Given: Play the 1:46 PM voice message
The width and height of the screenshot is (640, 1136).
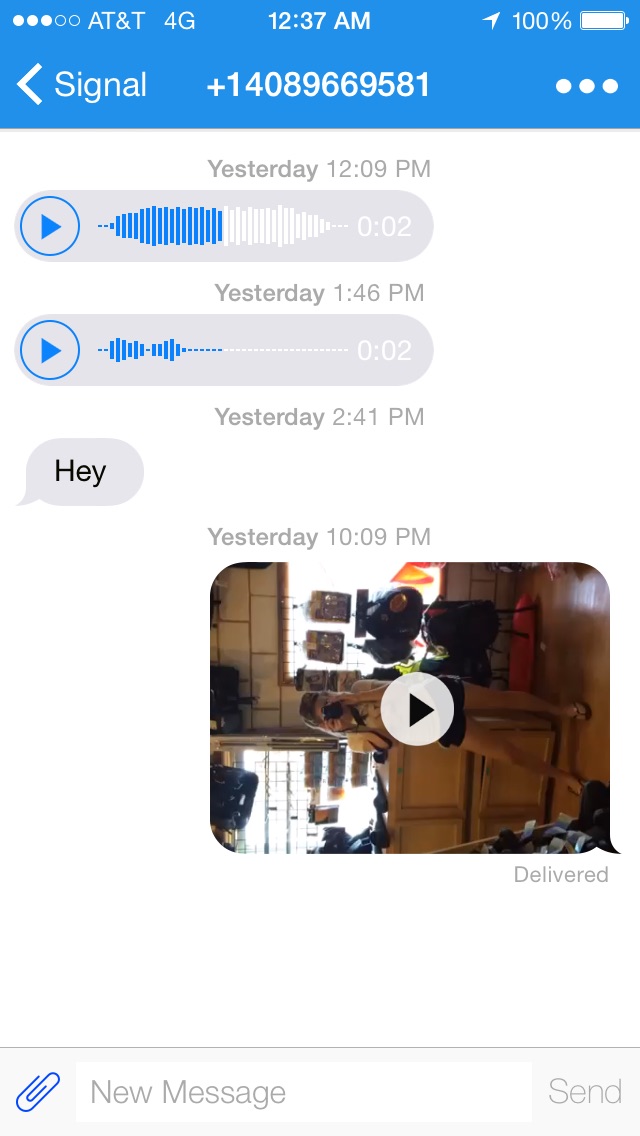Looking at the screenshot, I should tap(50, 350).
